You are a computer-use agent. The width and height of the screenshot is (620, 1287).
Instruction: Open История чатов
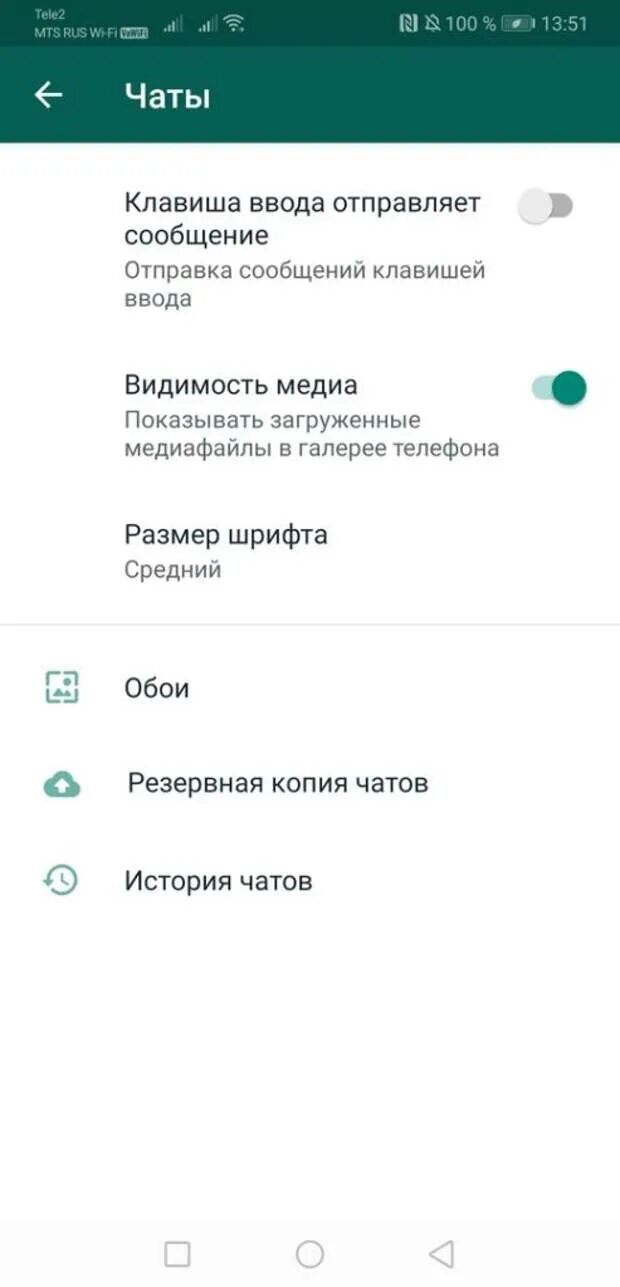[x=218, y=881]
